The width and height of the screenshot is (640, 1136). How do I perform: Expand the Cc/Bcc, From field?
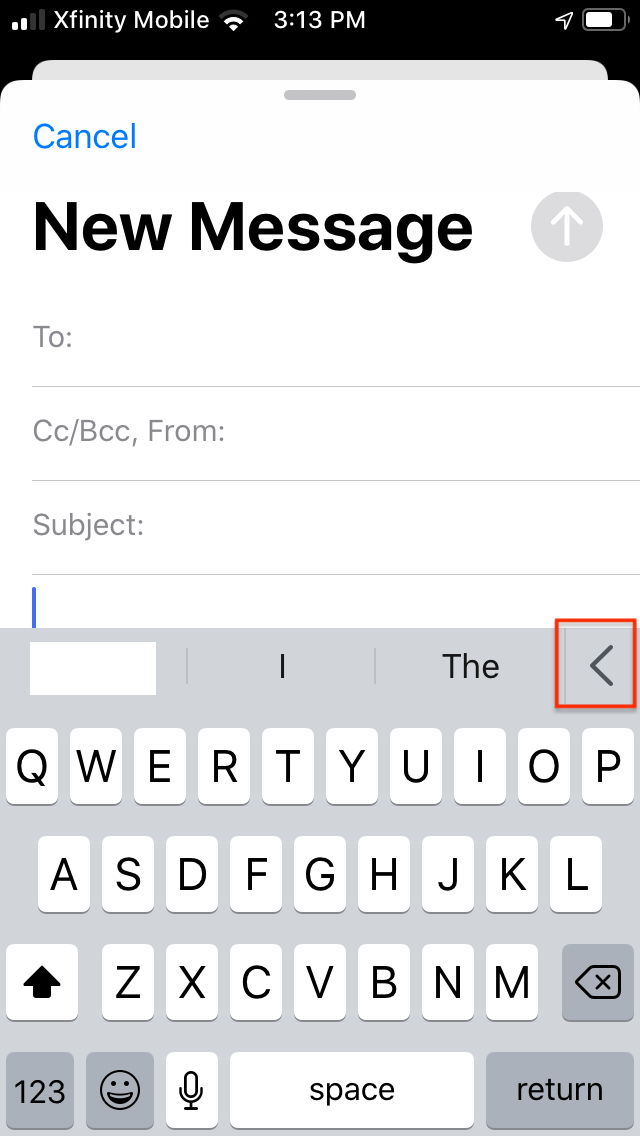point(336,433)
